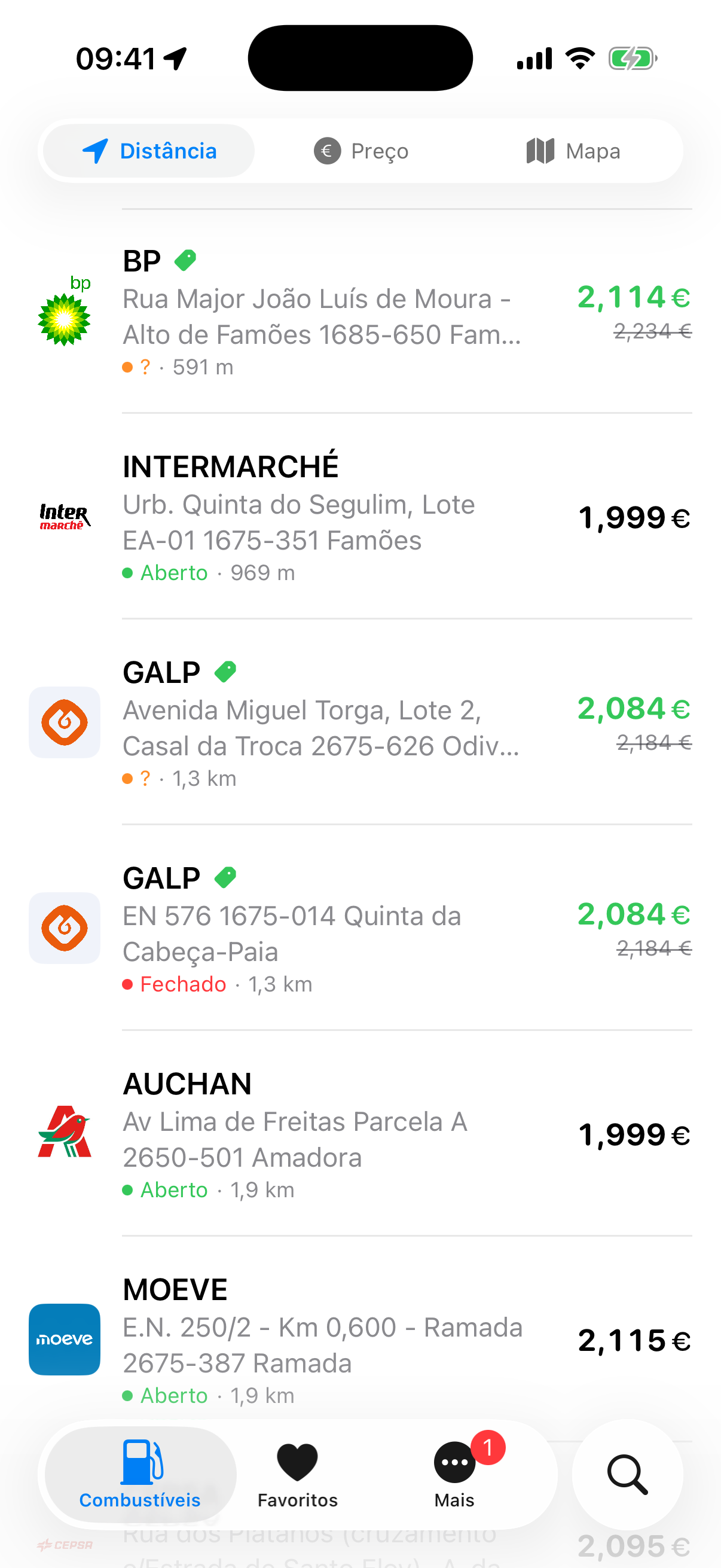Screen dimensions: 721x1568
Task: Open the search magnifier button
Action: click(x=627, y=1474)
